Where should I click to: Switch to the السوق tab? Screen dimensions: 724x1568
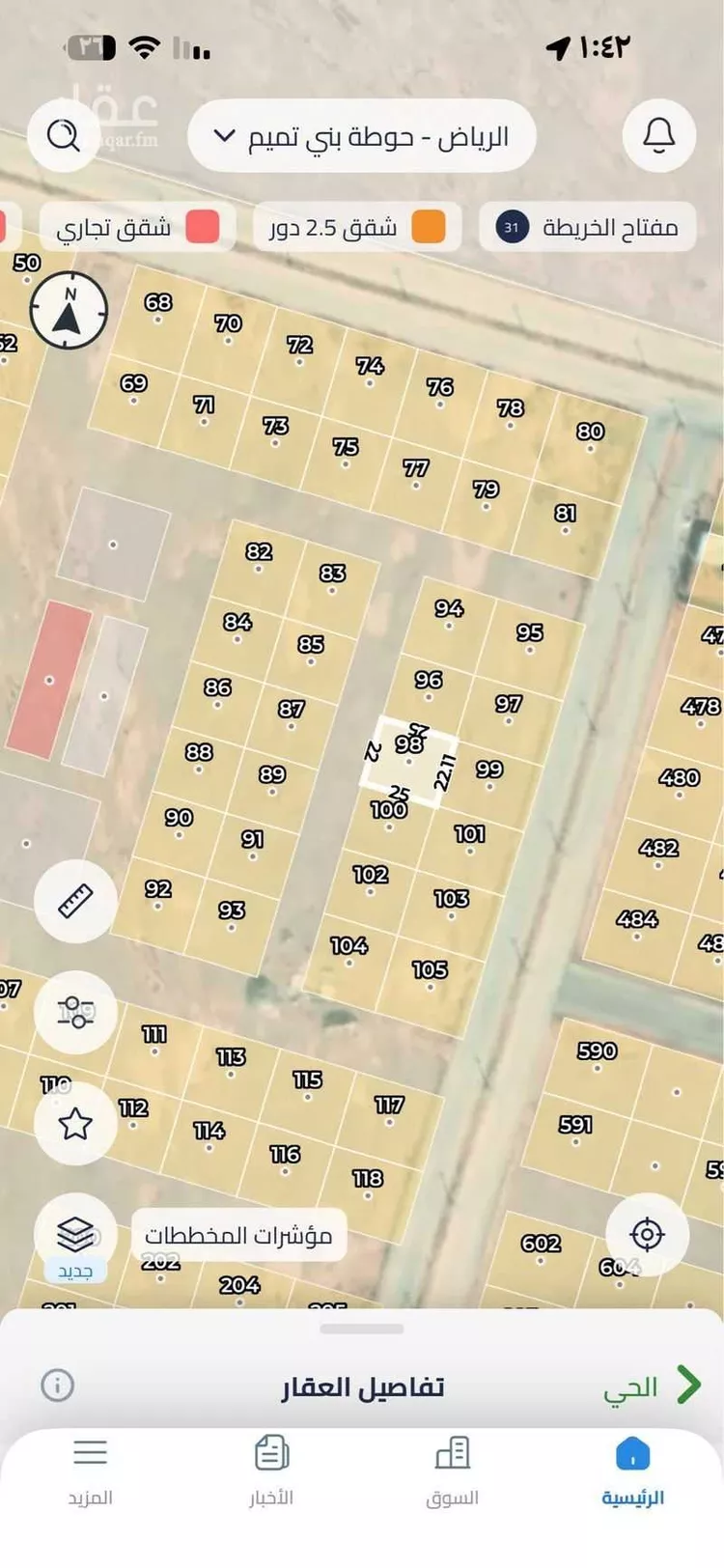tap(452, 1470)
